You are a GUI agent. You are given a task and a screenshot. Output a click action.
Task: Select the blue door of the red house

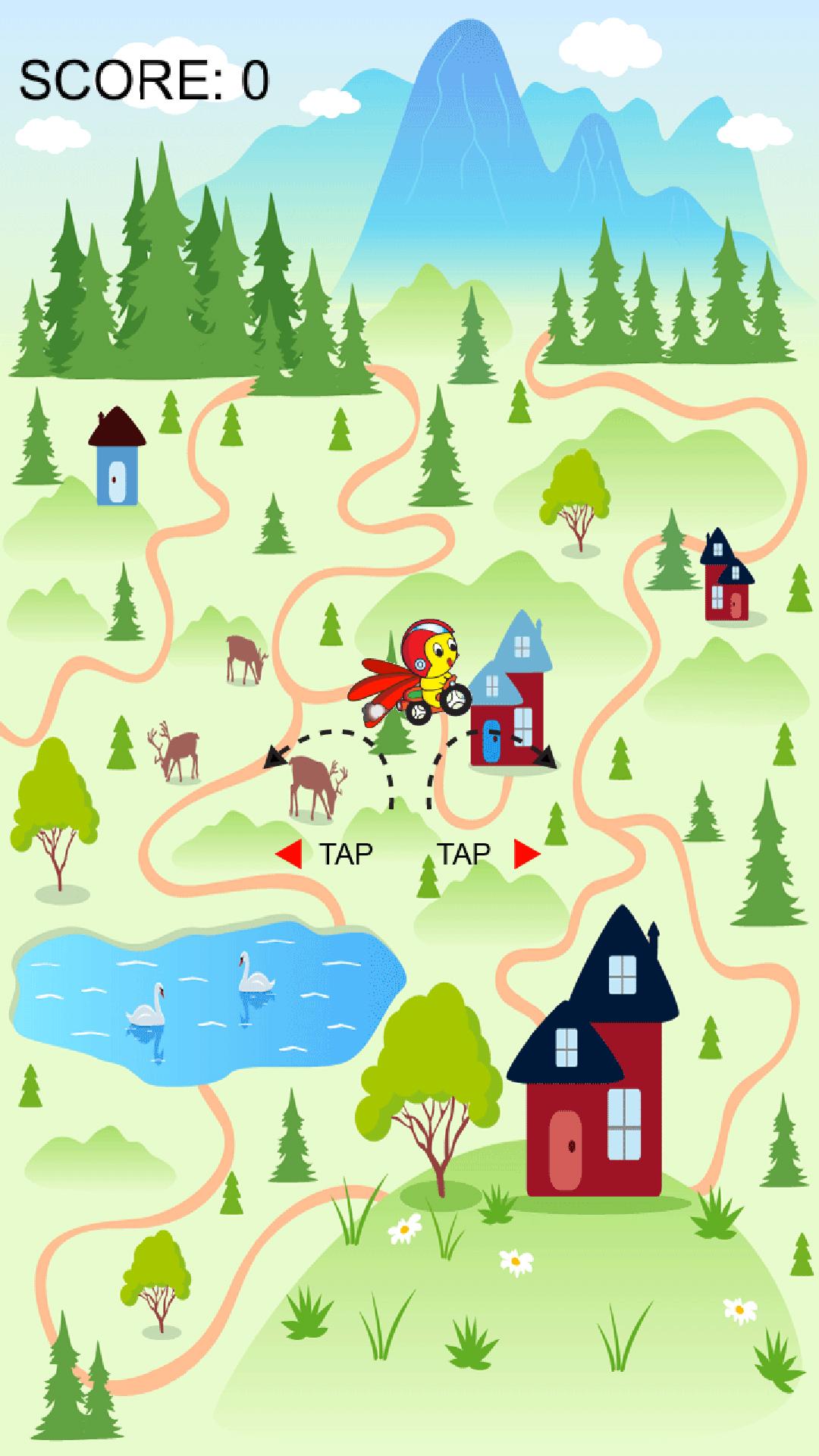coord(492,739)
